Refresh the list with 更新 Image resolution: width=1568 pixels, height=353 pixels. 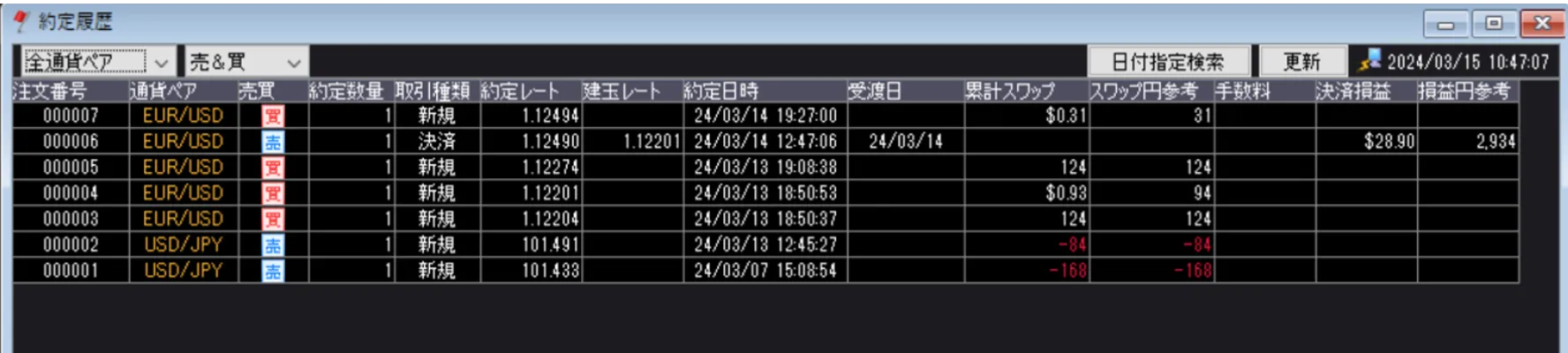[x=1301, y=62]
